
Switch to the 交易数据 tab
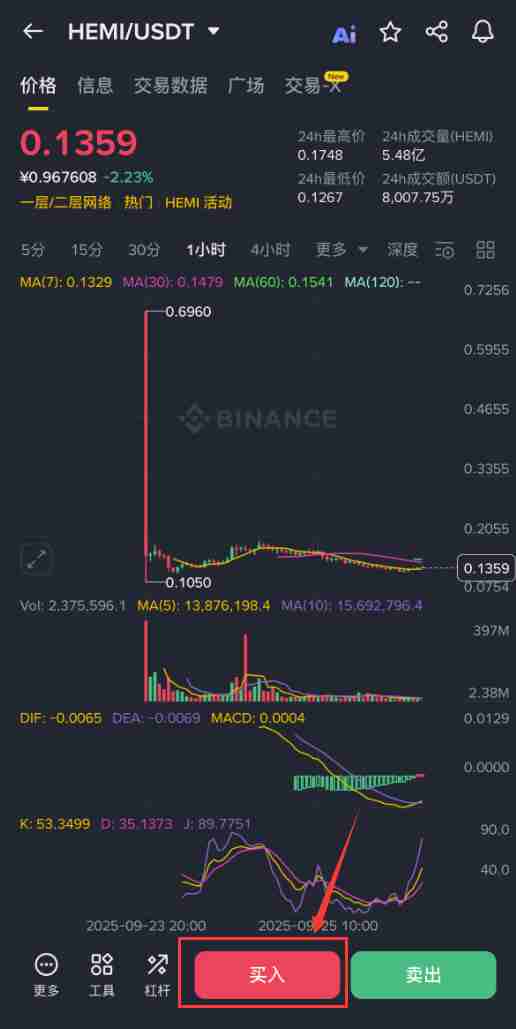tap(171, 85)
